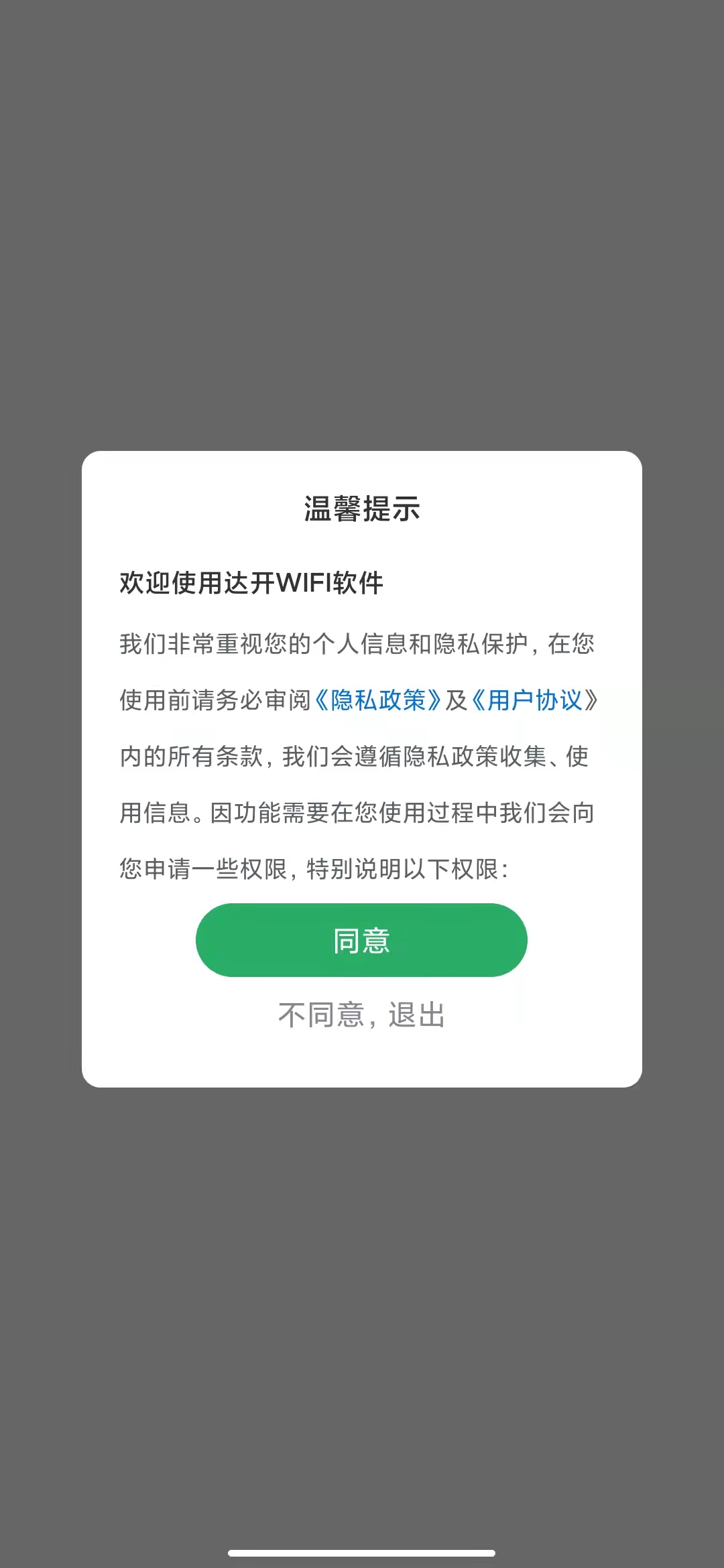
Task: Open privacy policy from the consent text
Action: click(x=379, y=701)
